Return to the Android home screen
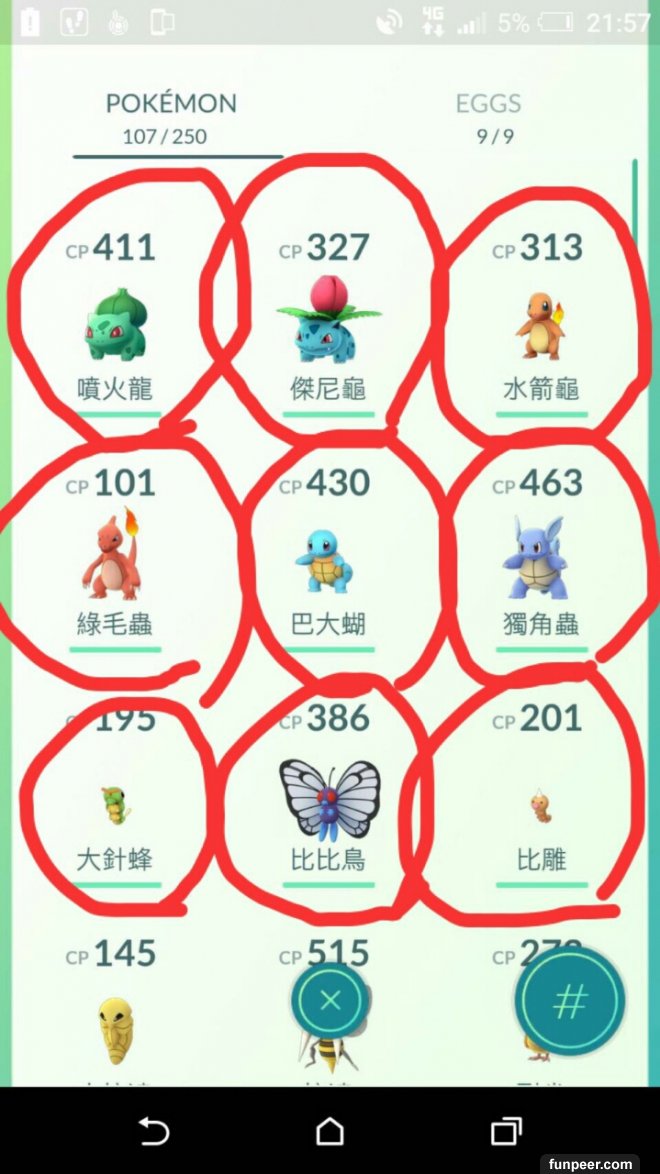The width and height of the screenshot is (660, 1174). point(330,1131)
